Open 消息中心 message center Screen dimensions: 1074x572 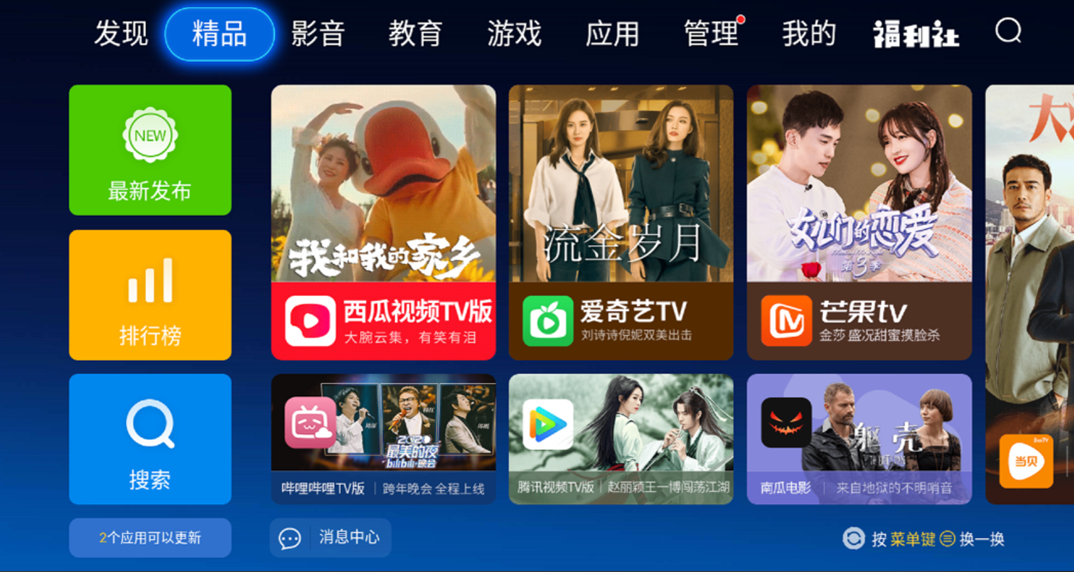point(330,538)
